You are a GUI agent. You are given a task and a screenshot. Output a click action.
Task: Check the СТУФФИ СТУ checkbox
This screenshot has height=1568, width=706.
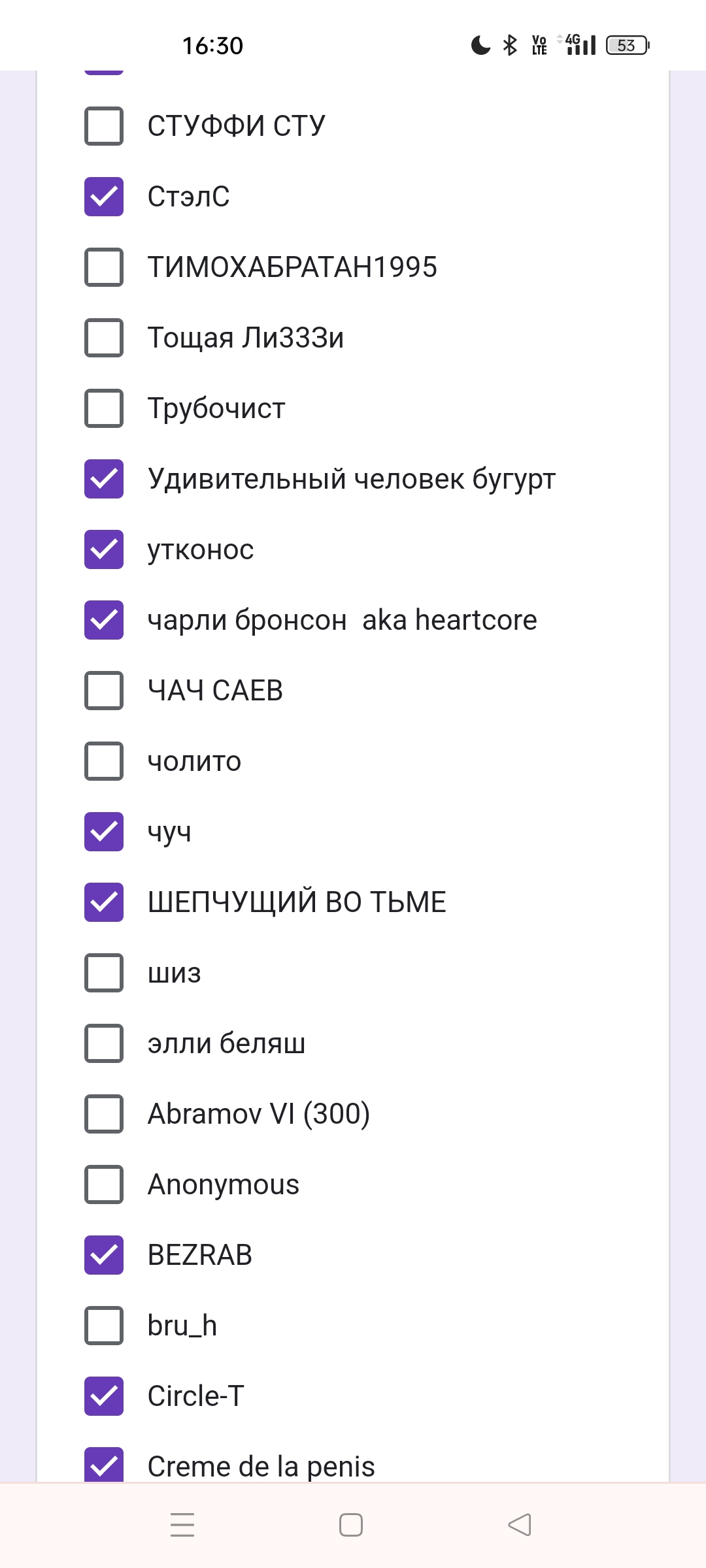click(104, 126)
